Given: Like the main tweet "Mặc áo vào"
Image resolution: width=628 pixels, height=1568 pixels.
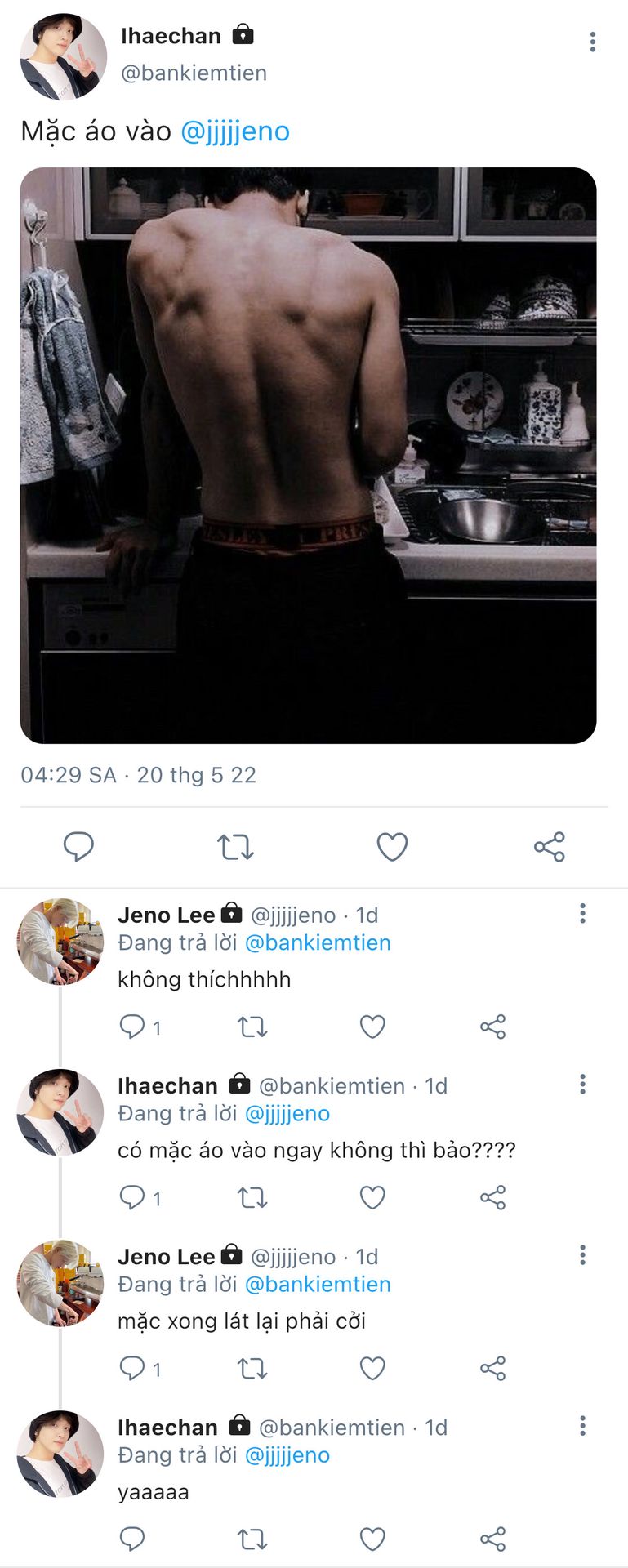Looking at the screenshot, I should point(392,847).
